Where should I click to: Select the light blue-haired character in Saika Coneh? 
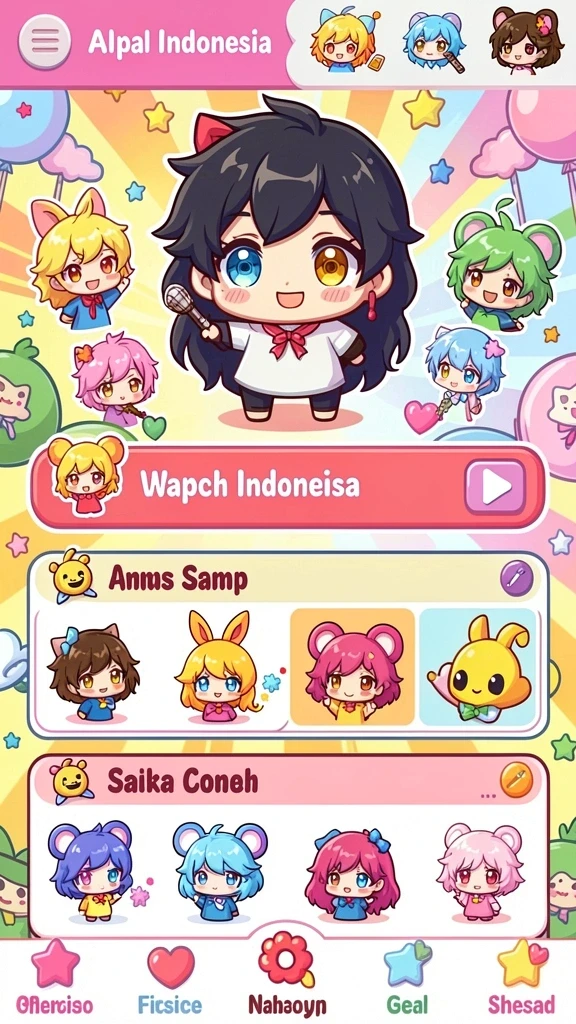pos(220,870)
